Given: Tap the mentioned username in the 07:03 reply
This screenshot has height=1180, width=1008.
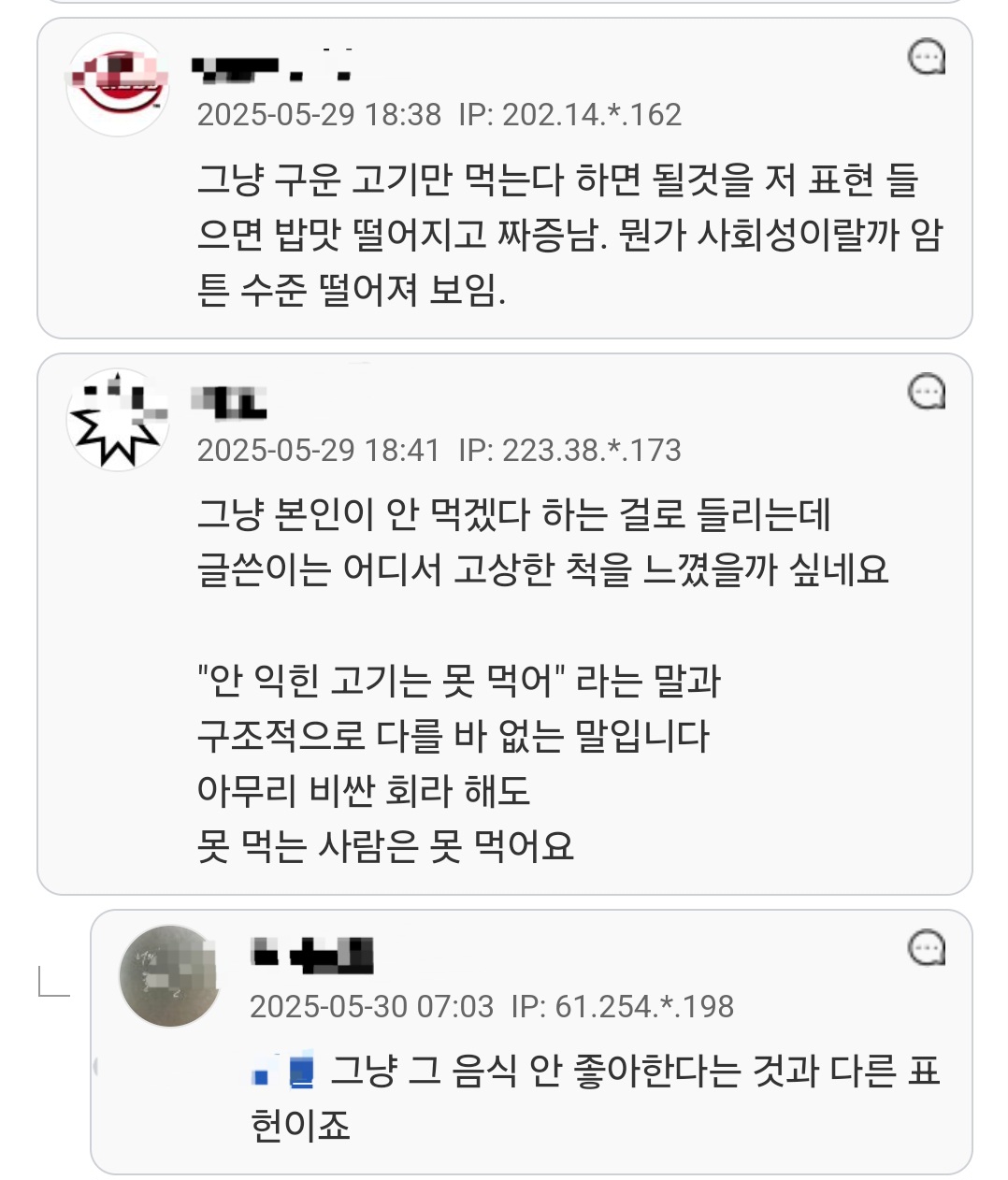Looking at the screenshot, I should (x=282, y=1072).
